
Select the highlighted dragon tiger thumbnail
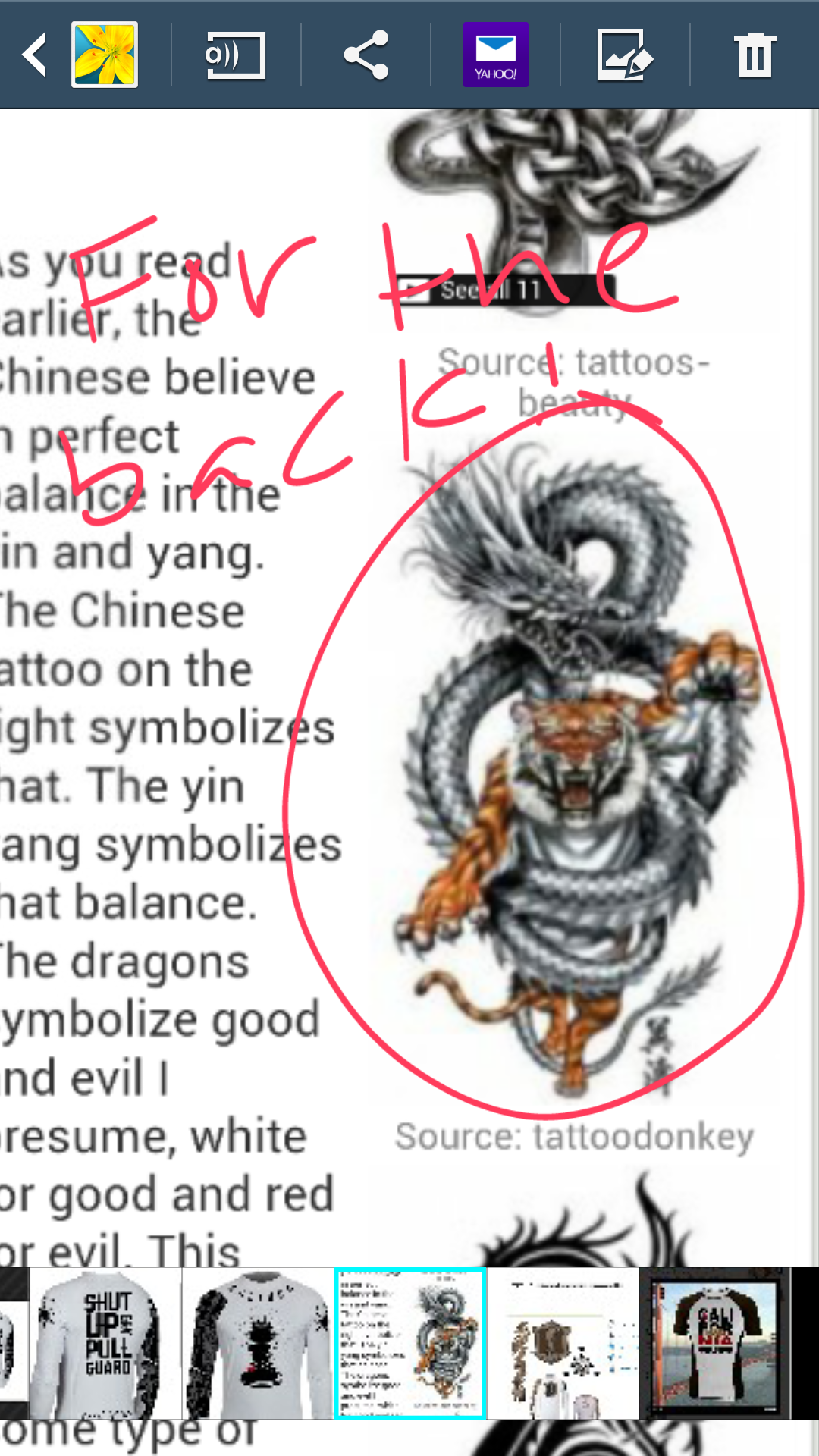pyautogui.click(x=410, y=1343)
